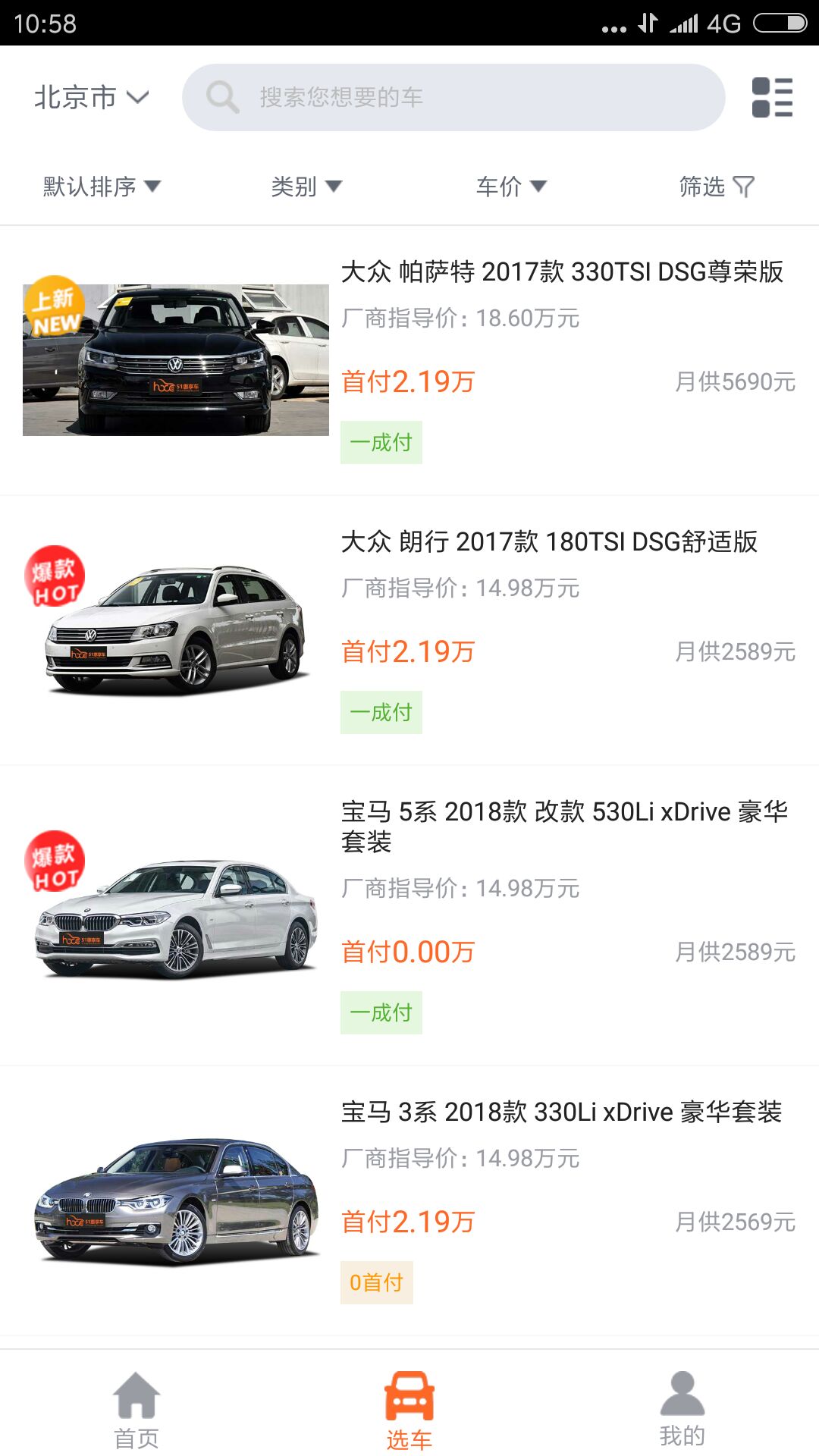Expand the 默认排序 sort dropdown
The height and width of the screenshot is (1456, 819).
pos(102,187)
